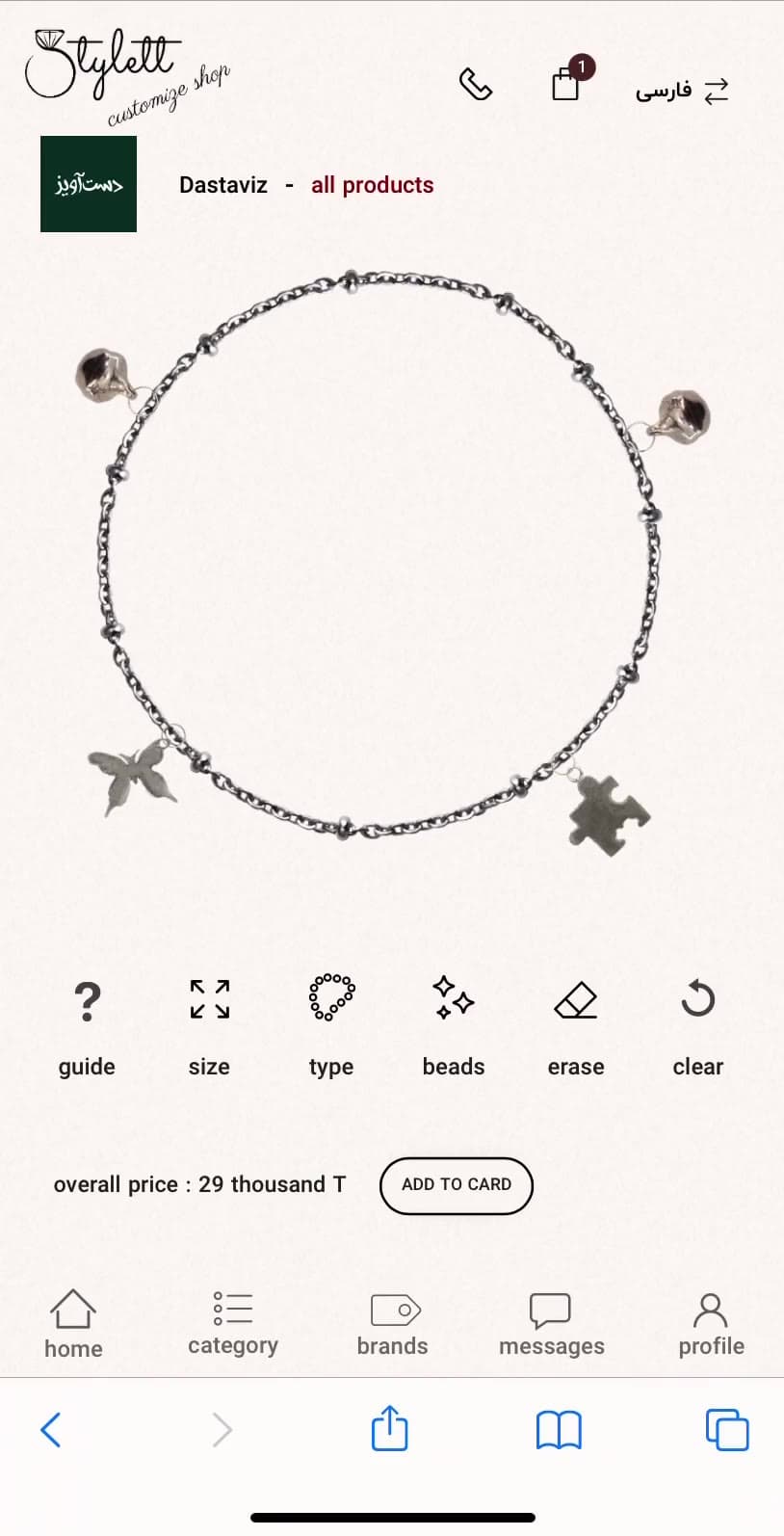Switch language to Farsi
The height and width of the screenshot is (1536, 784).
pyautogui.click(x=682, y=91)
